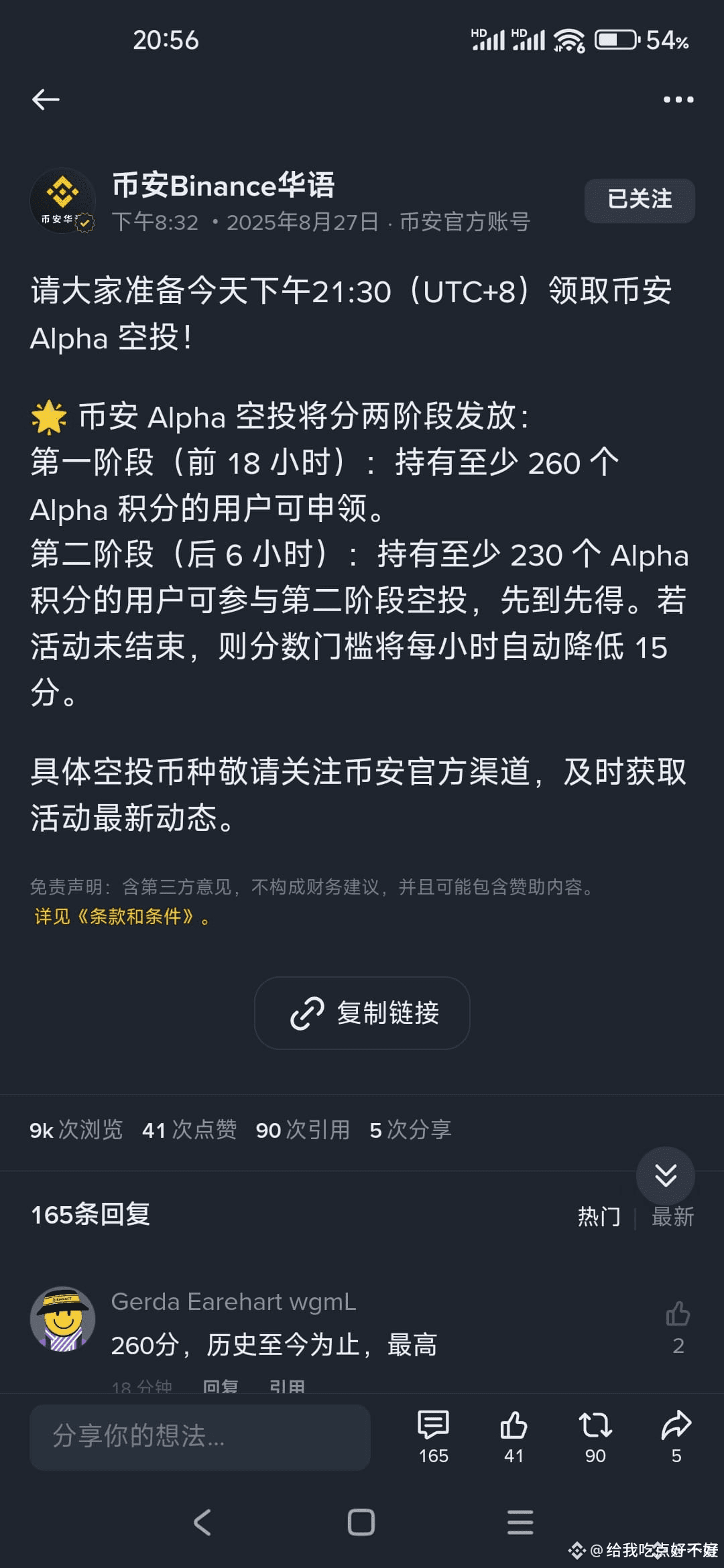Go back using the top arrow
This screenshot has height=1568, width=724.
(x=46, y=99)
